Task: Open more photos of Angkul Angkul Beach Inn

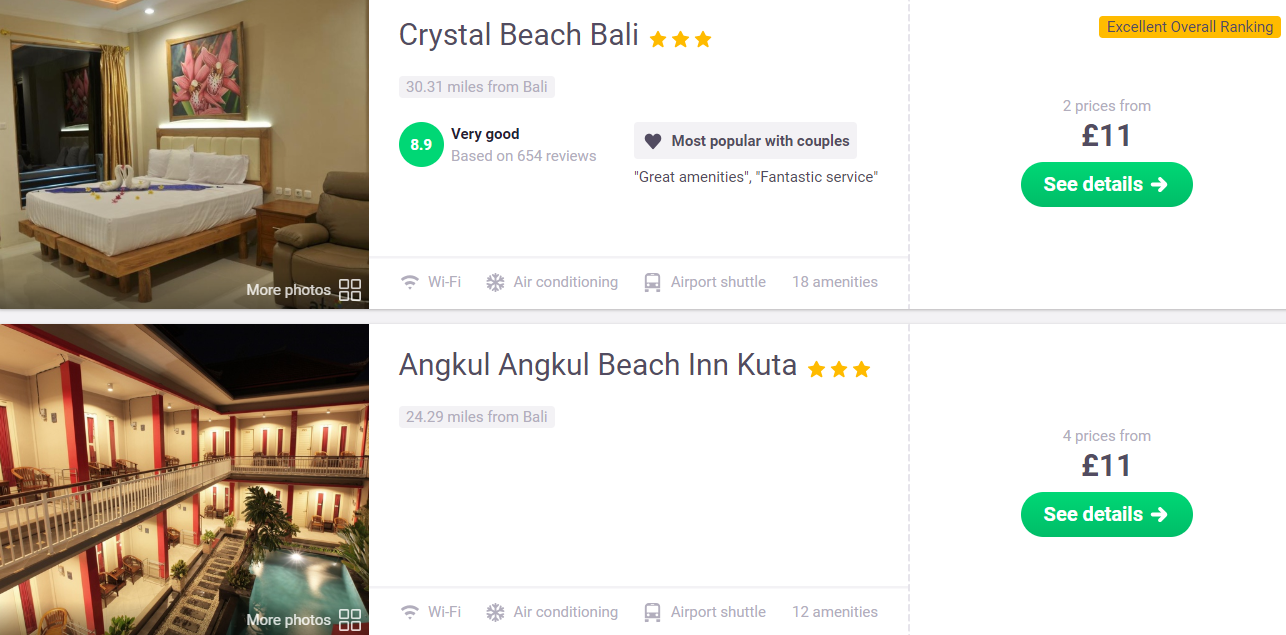Action: pyautogui.click(x=304, y=620)
